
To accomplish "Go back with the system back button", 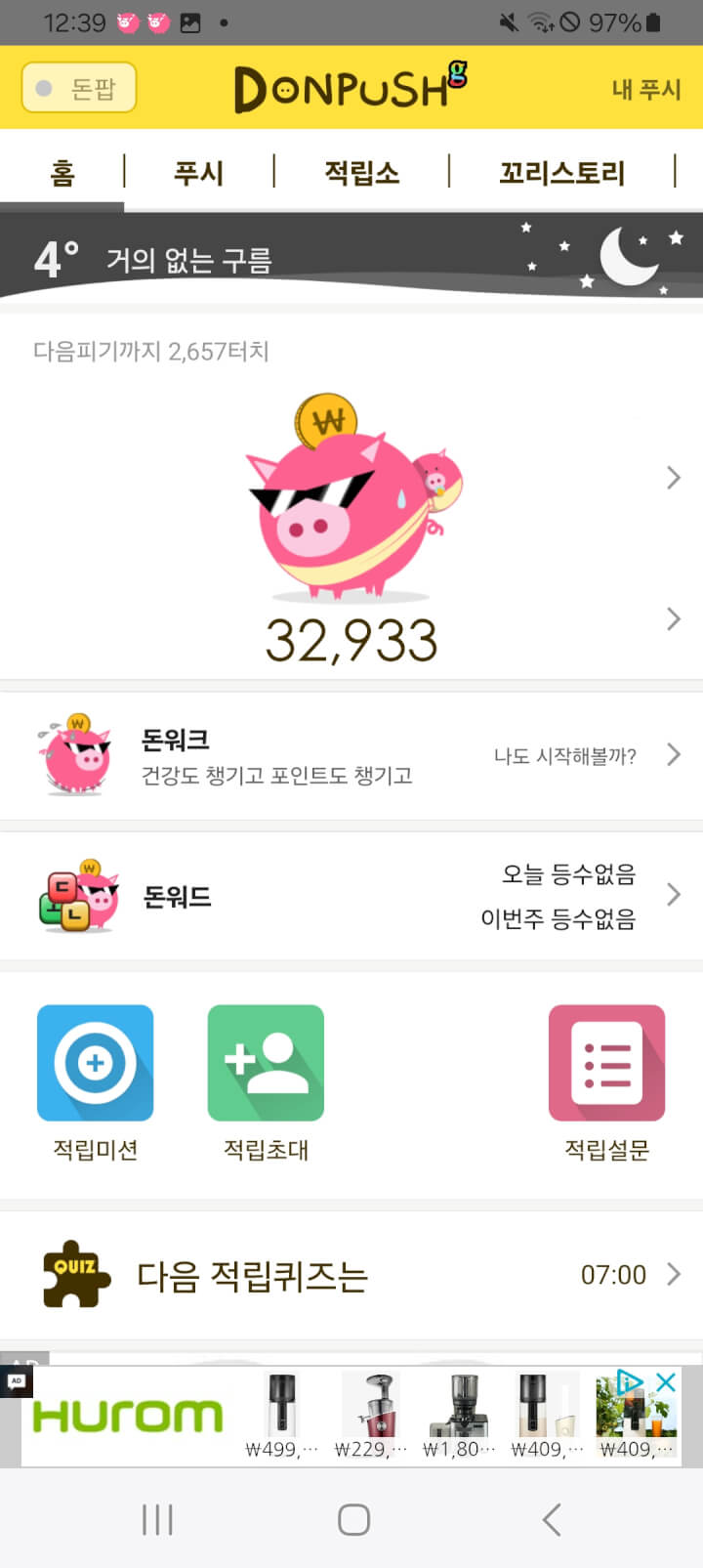I will click(552, 1519).
